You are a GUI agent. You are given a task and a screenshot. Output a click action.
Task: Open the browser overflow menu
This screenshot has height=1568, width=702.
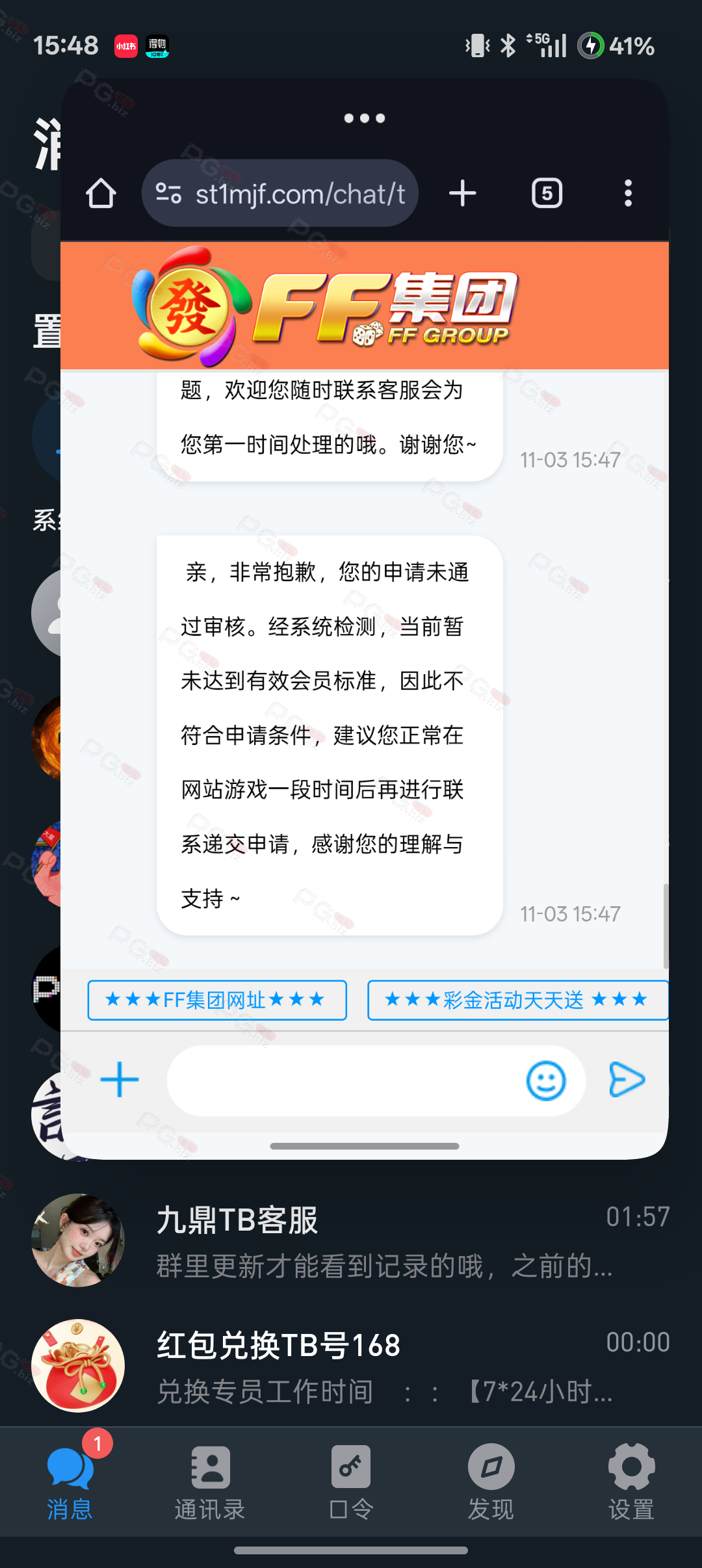627,194
